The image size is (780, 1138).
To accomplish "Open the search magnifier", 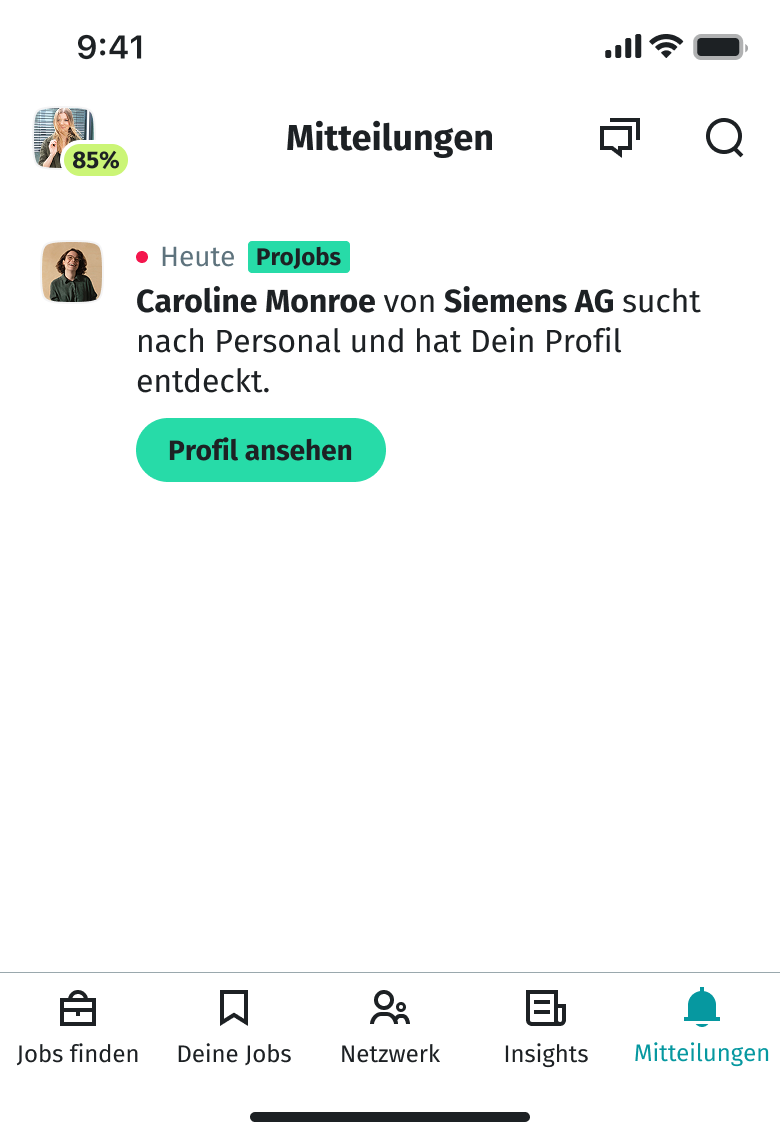I will click(724, 138).
